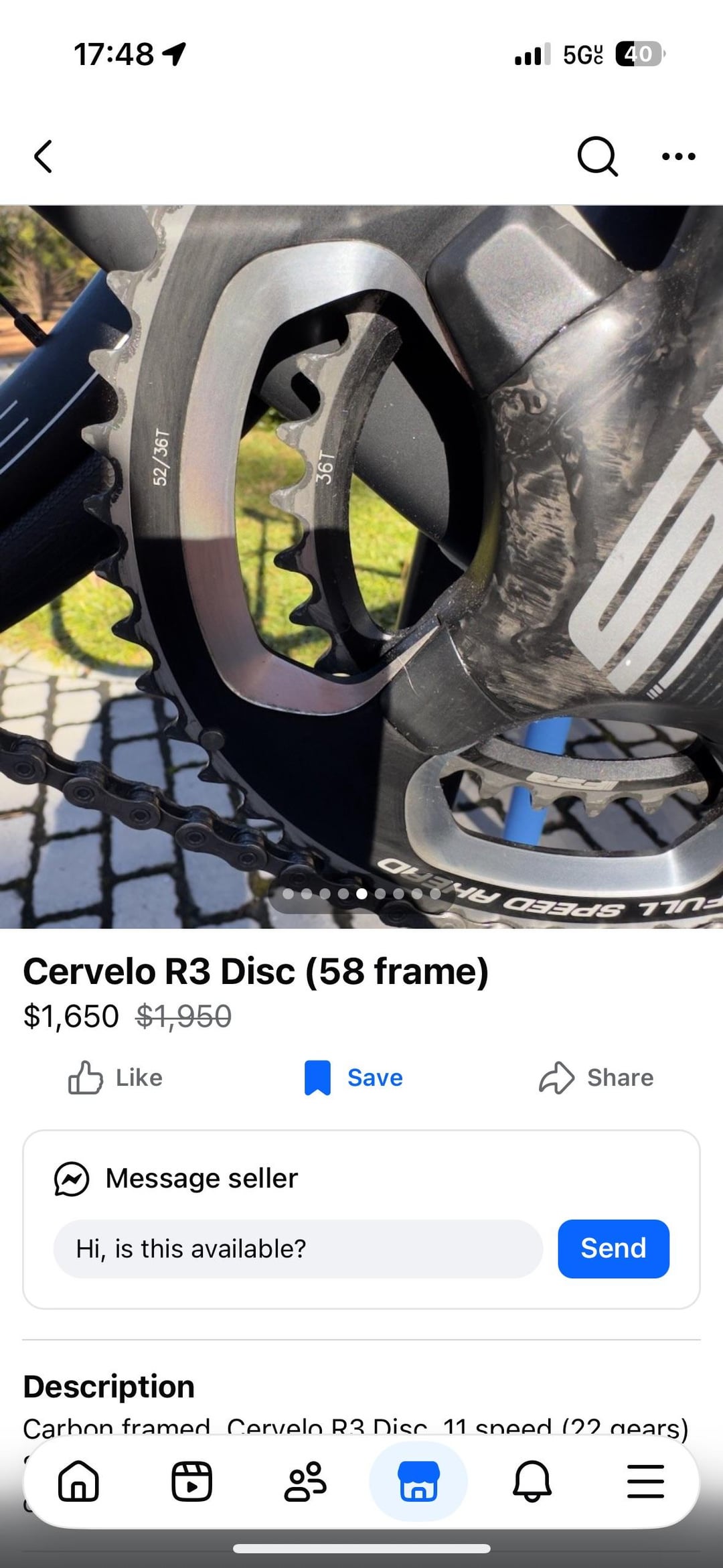Image resolution: width=723 pixels, height=1568 pixels.
Task: Open the notifications bell
Action: tap(532, 1481)
